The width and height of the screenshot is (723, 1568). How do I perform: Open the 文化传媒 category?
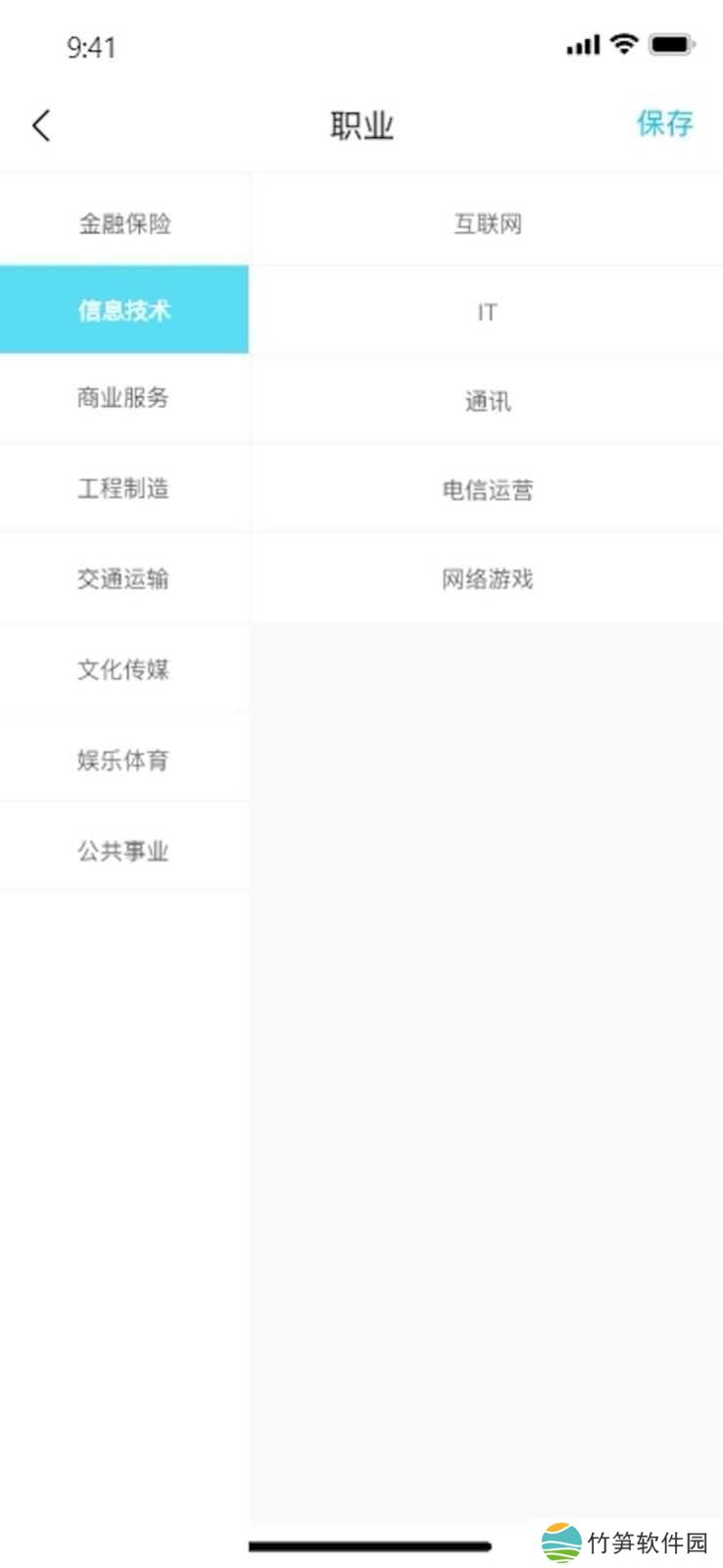pyautogui.click(x=124, y=669)
